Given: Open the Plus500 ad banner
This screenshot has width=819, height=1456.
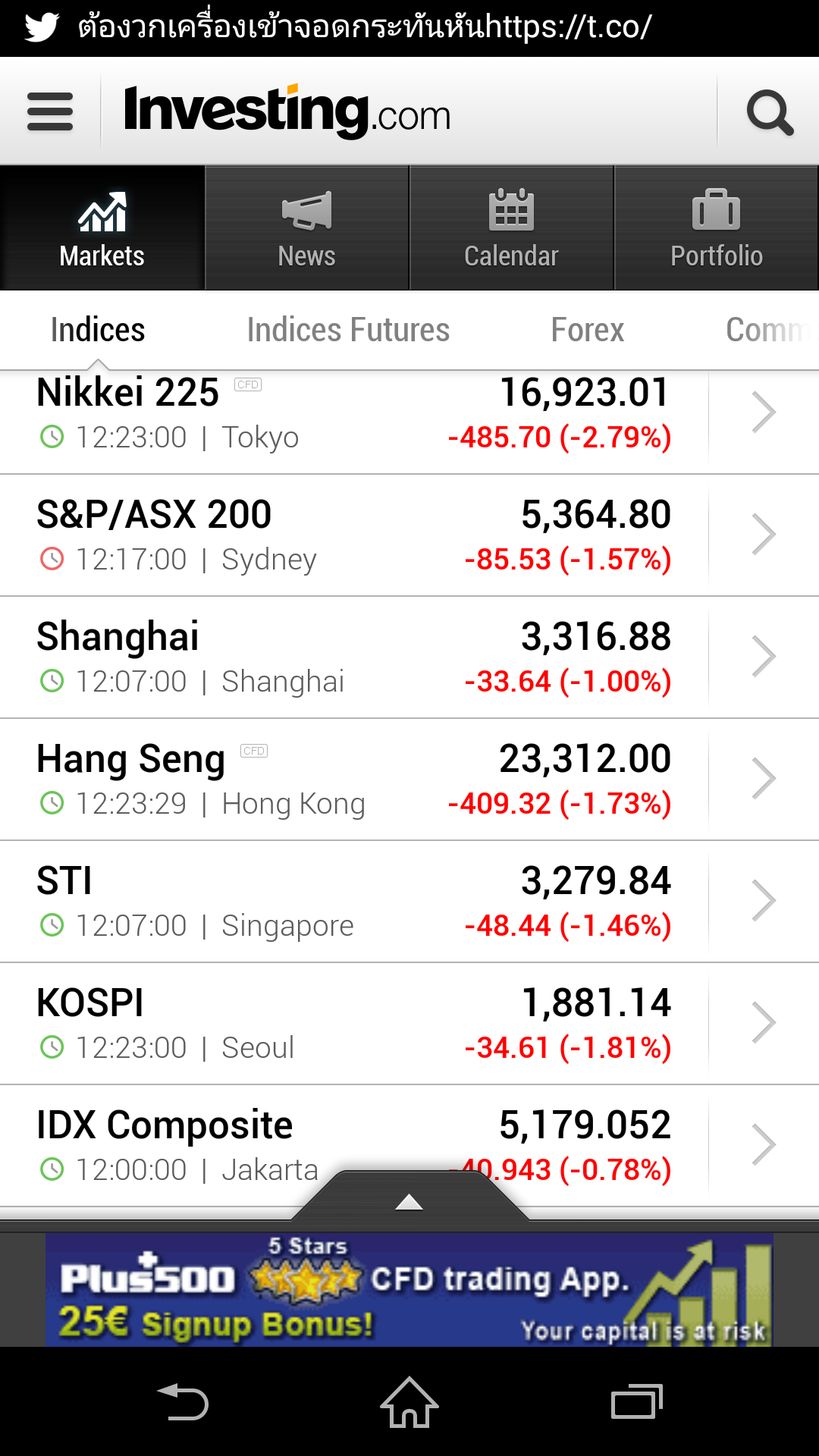Looking at the screenshot, I should point(409,1291).
